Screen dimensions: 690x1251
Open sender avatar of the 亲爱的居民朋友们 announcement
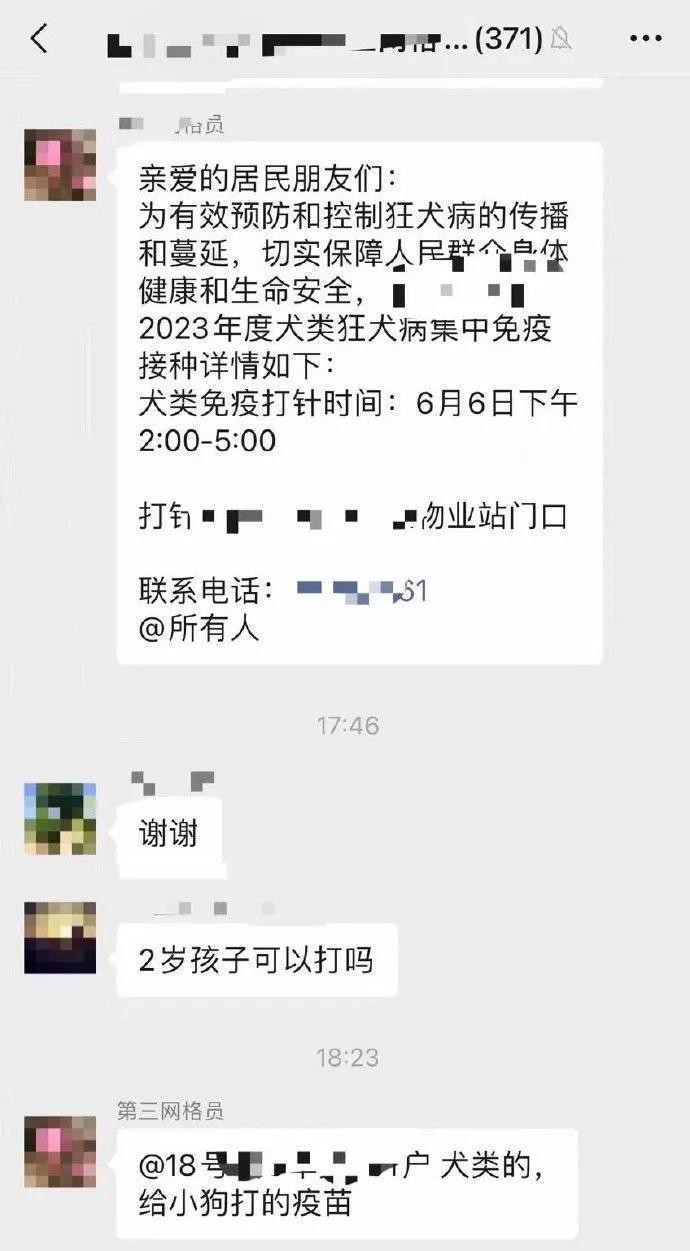tap(60, 165)
